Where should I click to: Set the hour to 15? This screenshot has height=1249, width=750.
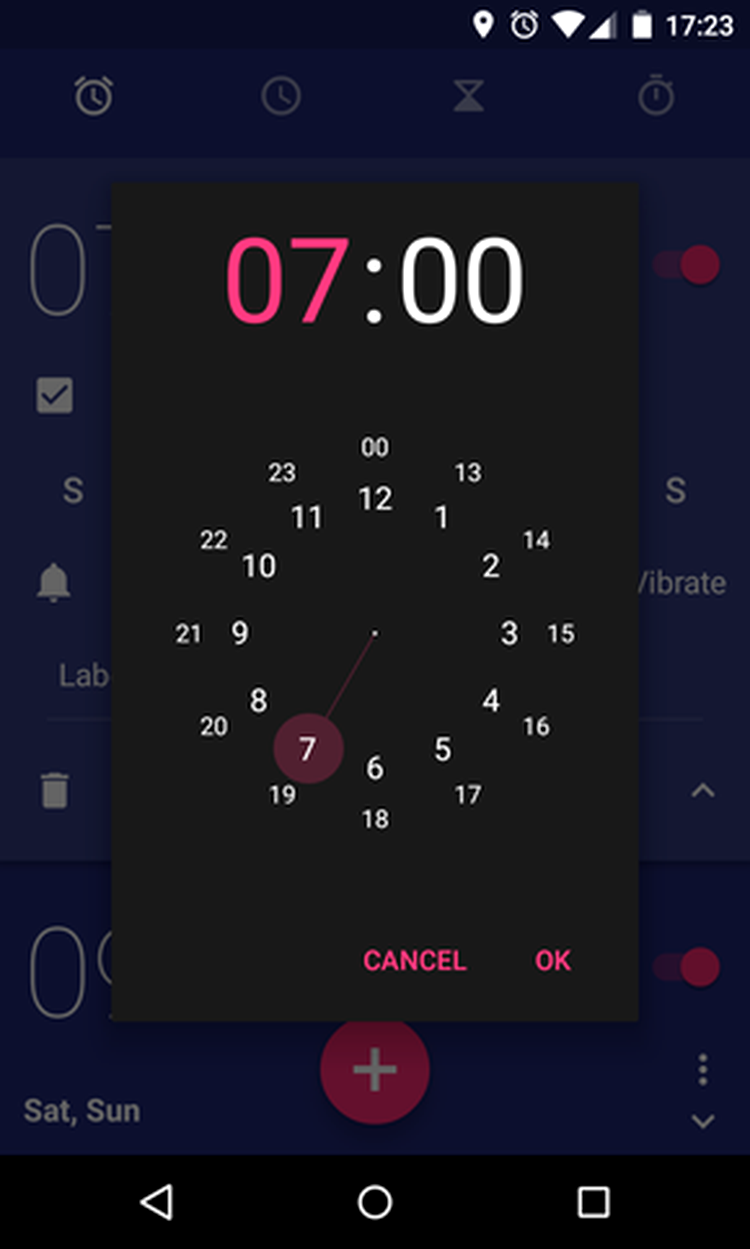coord(561,633)
